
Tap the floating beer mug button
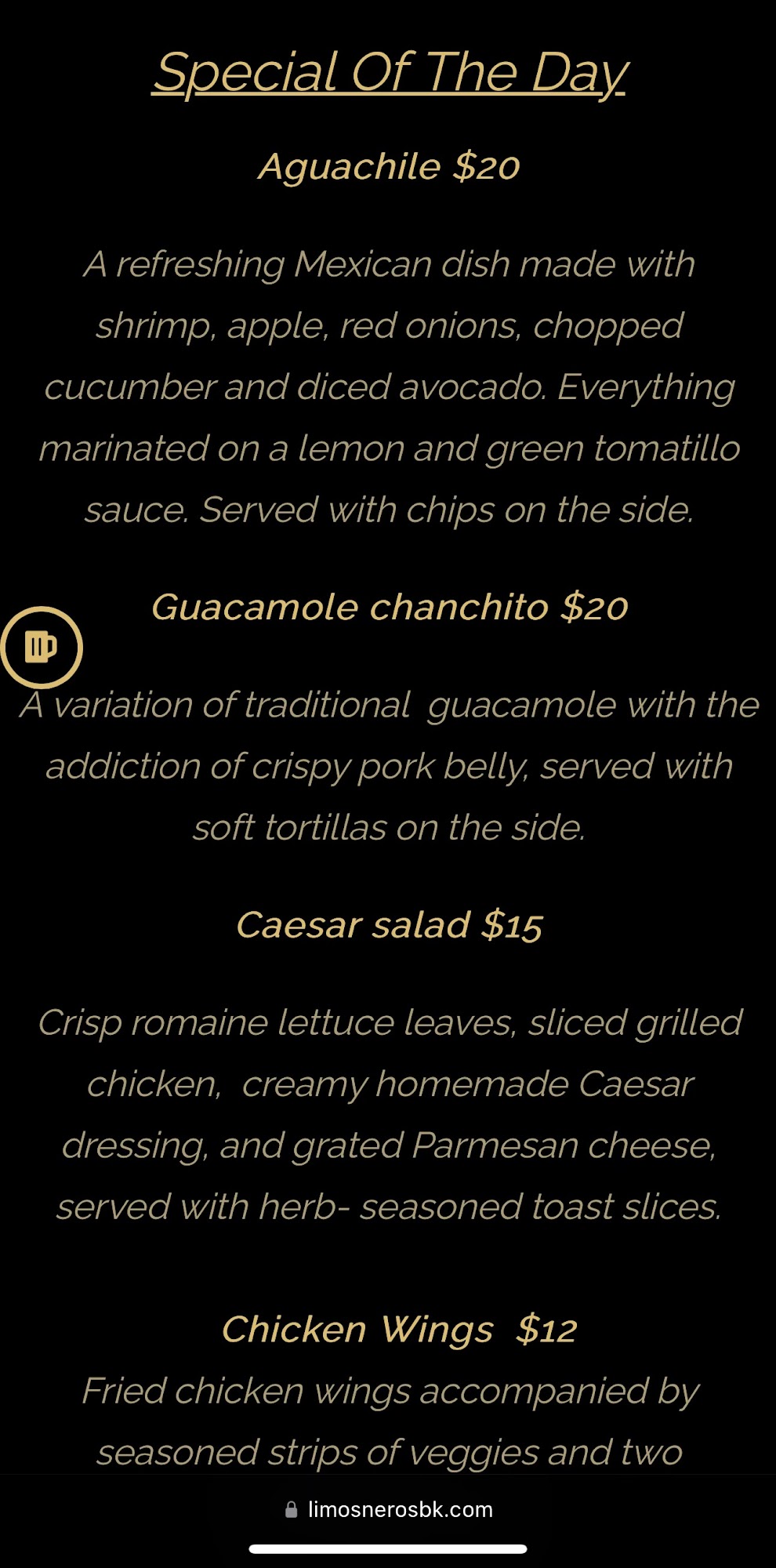click(41, 648)
